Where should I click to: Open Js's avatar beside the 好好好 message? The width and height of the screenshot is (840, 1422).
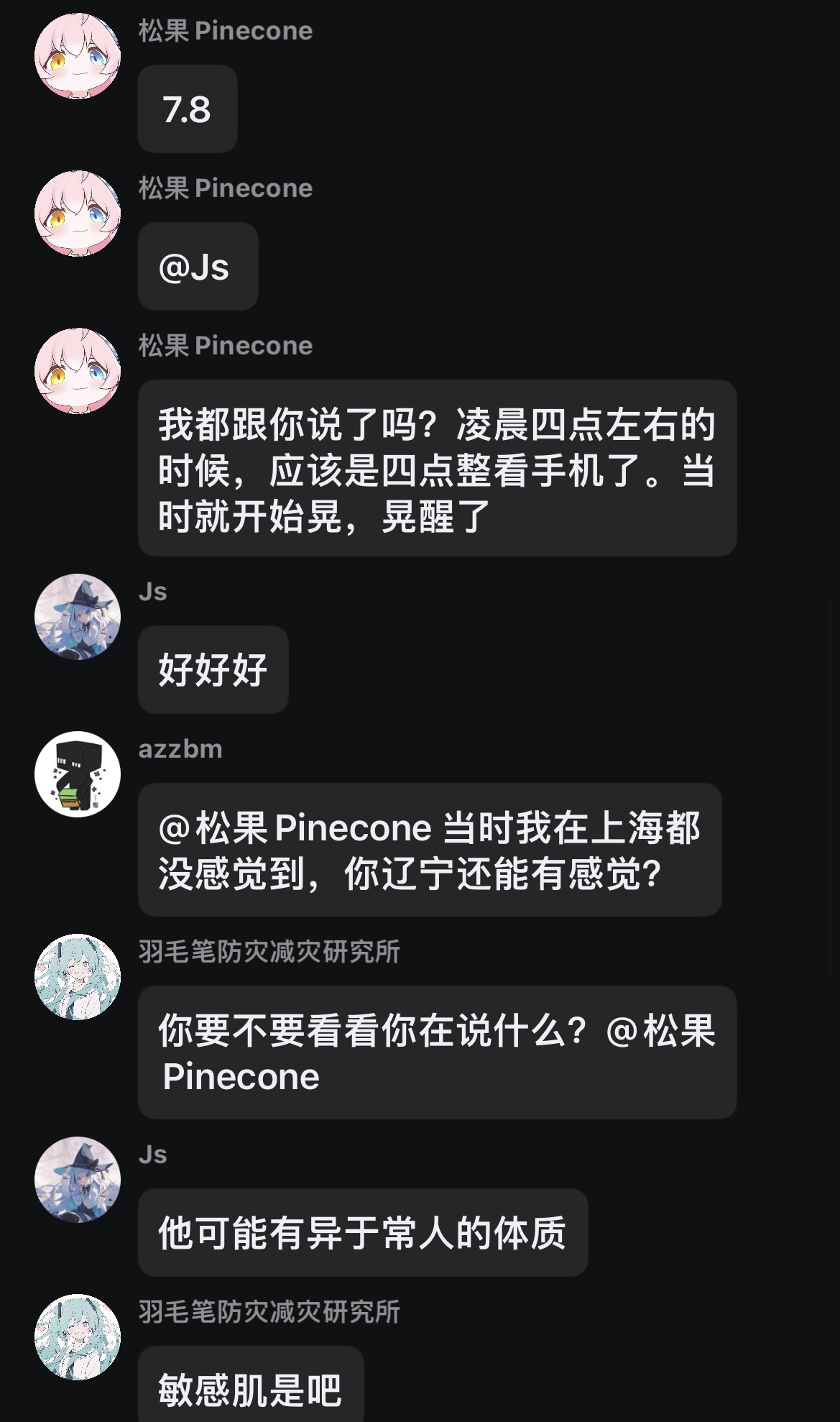78,617
